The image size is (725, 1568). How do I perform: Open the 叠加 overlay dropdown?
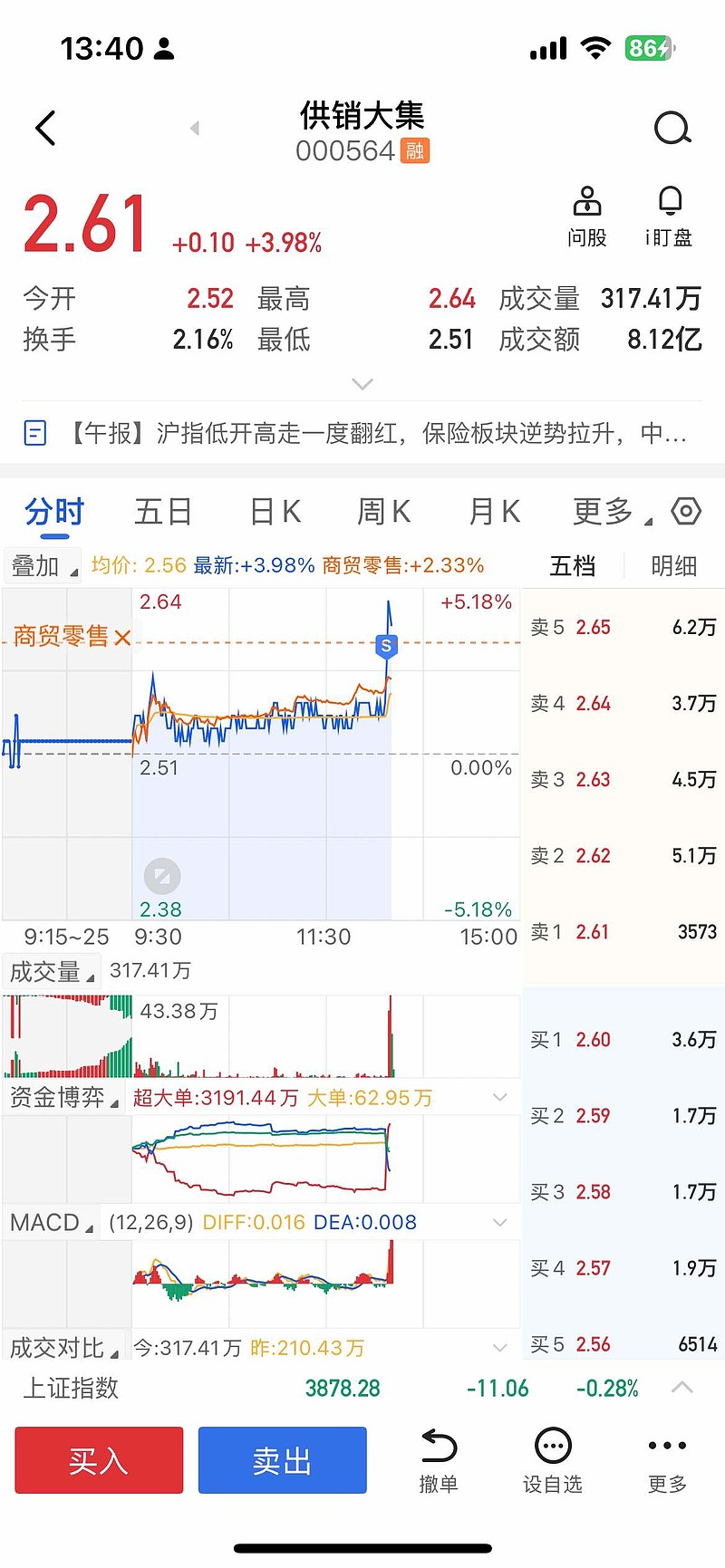[43, 566]
